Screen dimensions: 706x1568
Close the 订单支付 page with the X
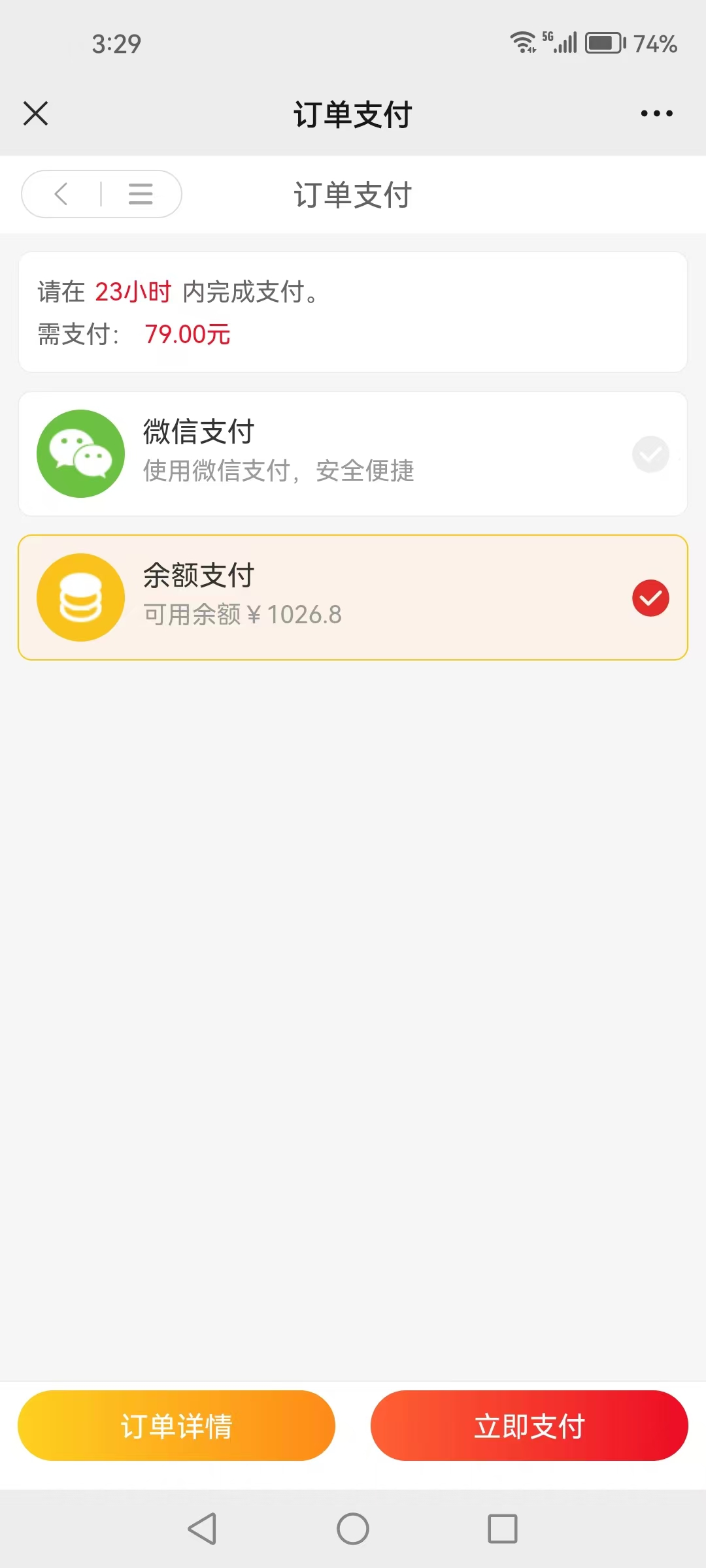click(36, 113)
